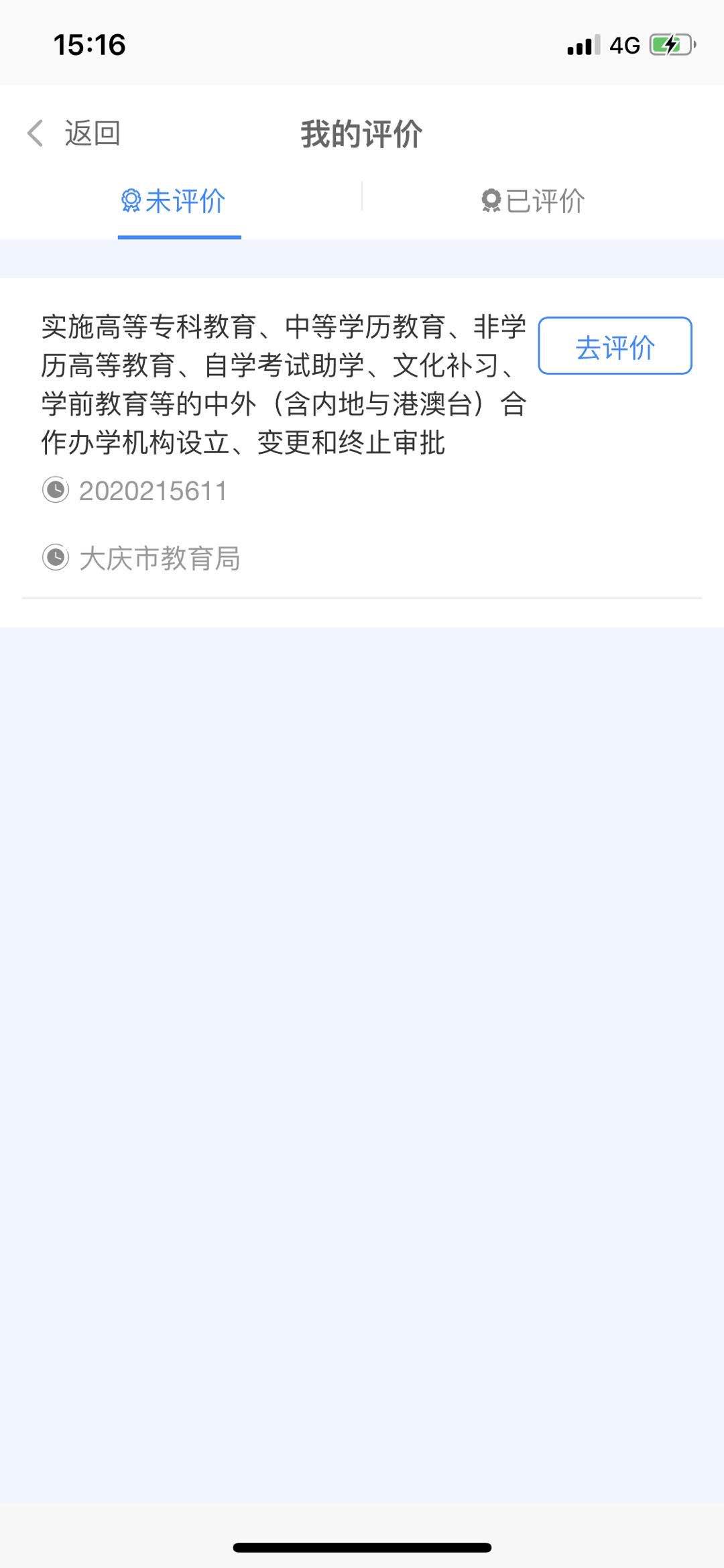Screen dimensions: 724x1568
Task: Tap the 去评价 button
Action: pyautogui.click(x=615, y=347)
